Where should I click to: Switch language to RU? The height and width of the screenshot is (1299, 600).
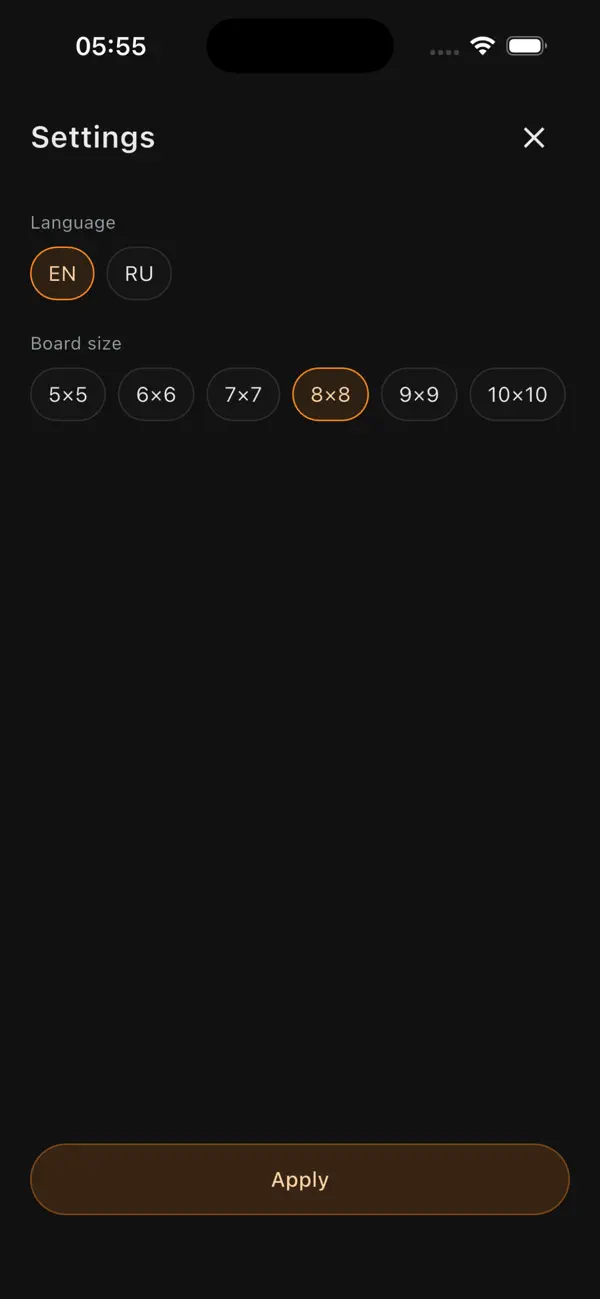pos(139,274)
